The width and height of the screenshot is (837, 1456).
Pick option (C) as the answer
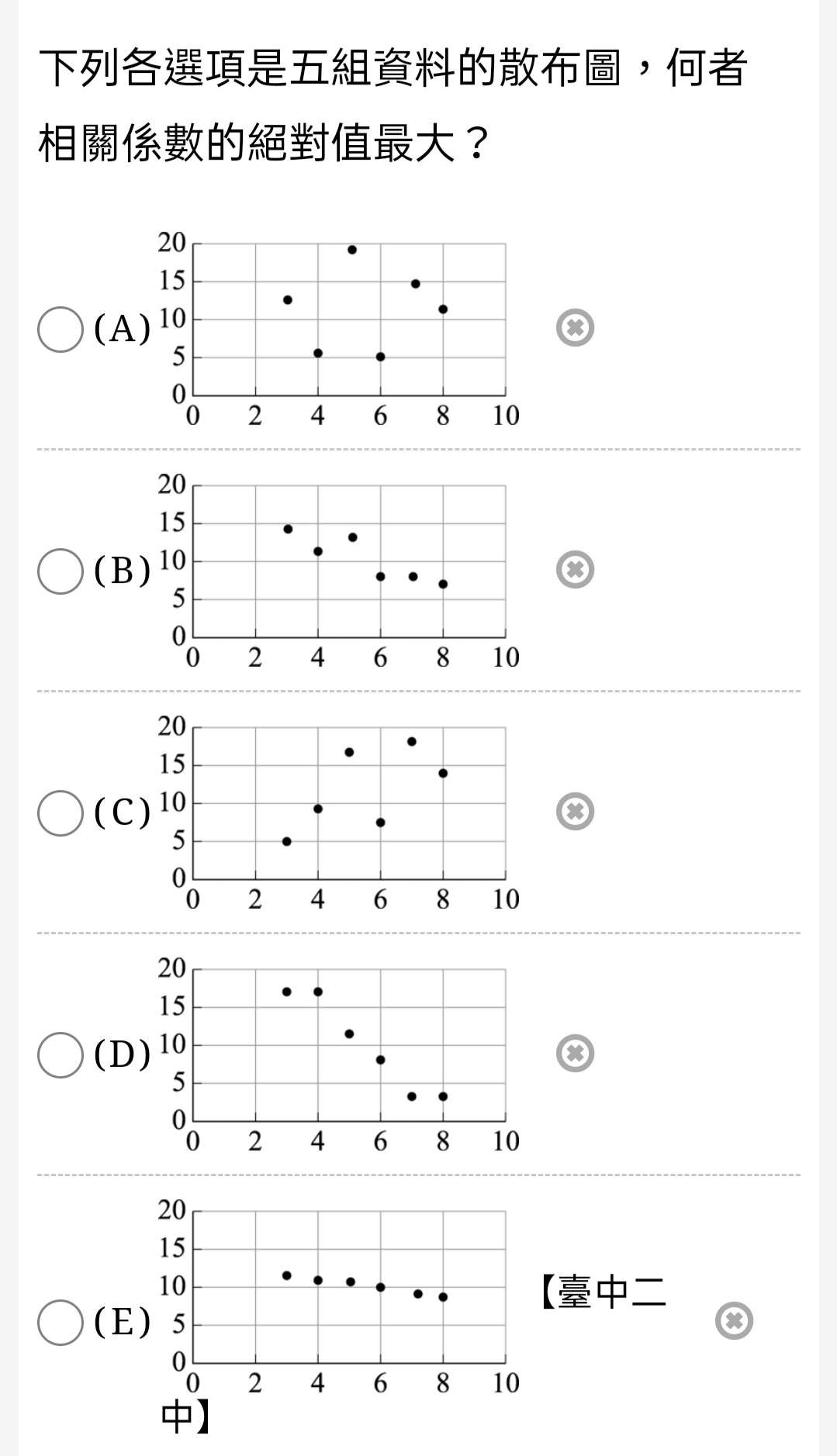click(x=61, y=813)
